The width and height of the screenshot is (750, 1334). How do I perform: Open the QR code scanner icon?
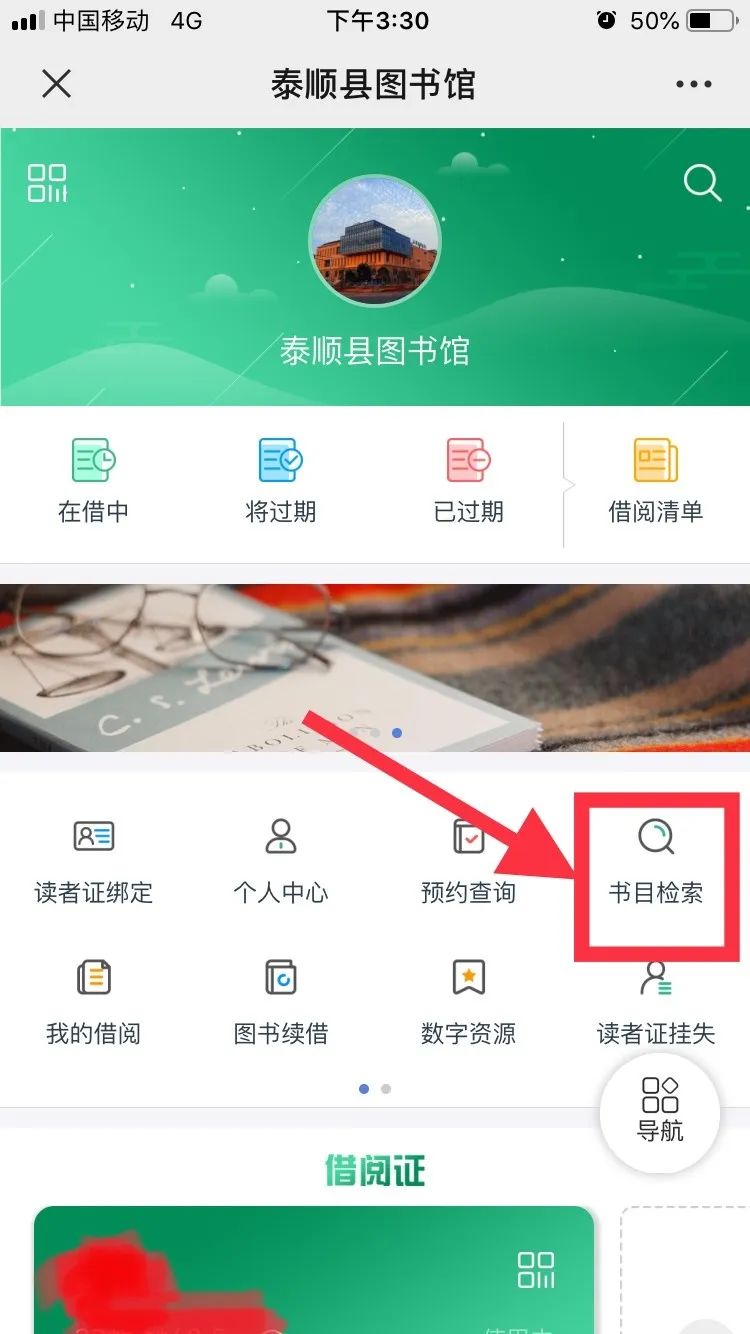click(47, 184)
